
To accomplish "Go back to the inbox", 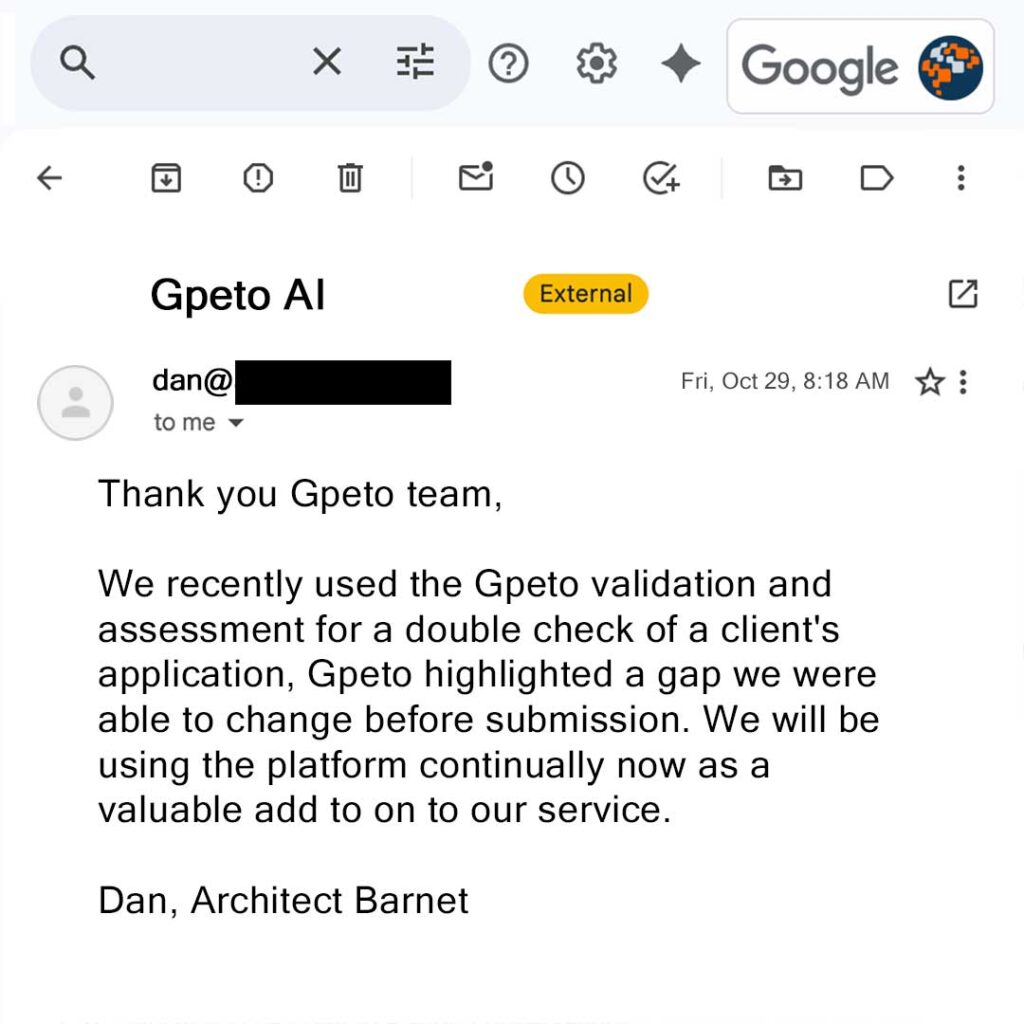I will coord(49,179).
